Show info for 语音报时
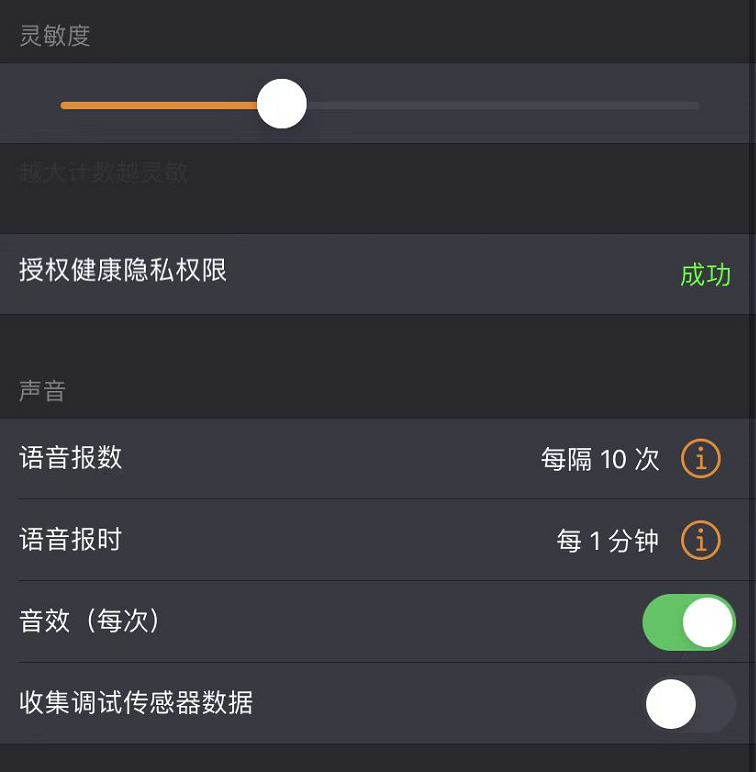Viewport: 756px width, 772px height. [700, 541]
